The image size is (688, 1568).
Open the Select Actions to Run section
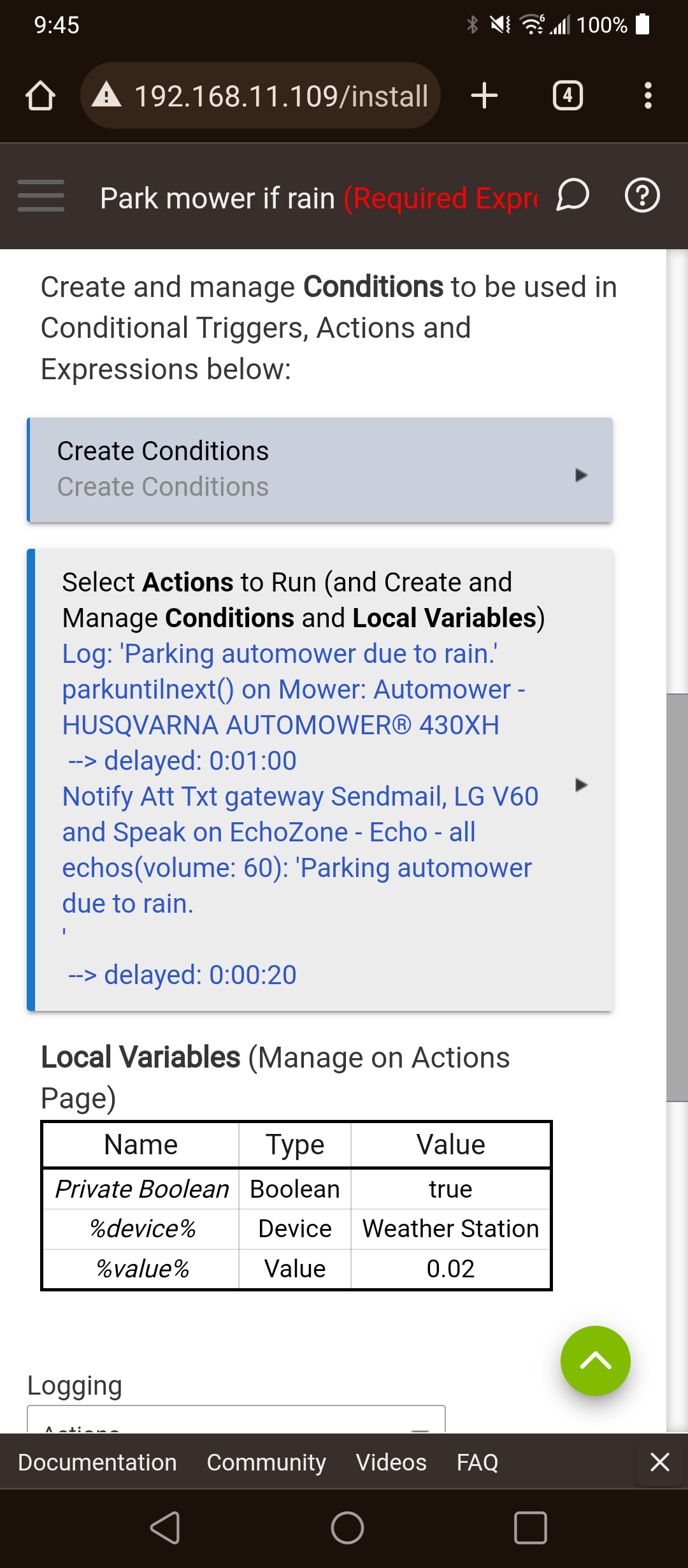click(320, 779)
